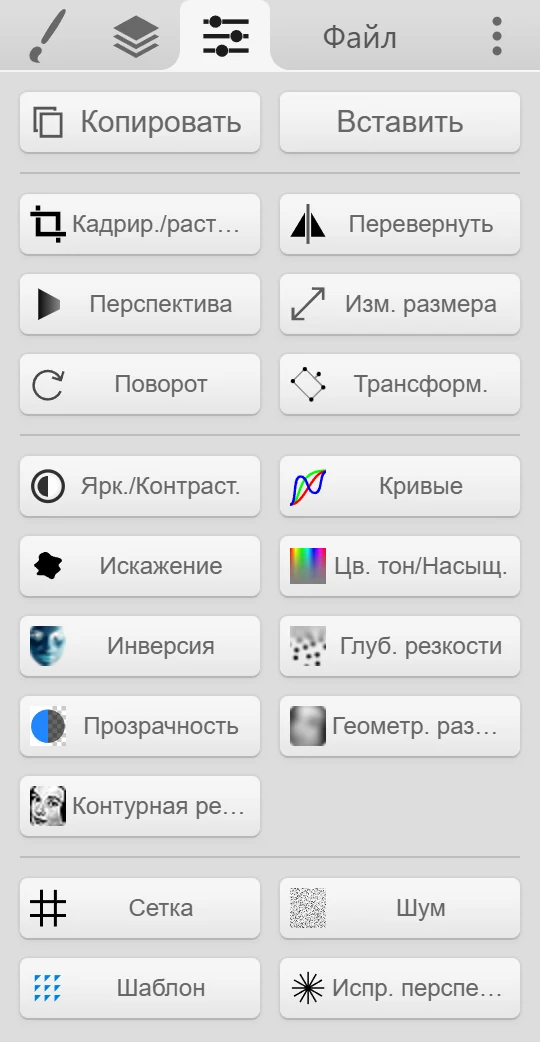
Task: Choose the Шум noise filter
Action: pyautogui.click(x=400, y=908)
